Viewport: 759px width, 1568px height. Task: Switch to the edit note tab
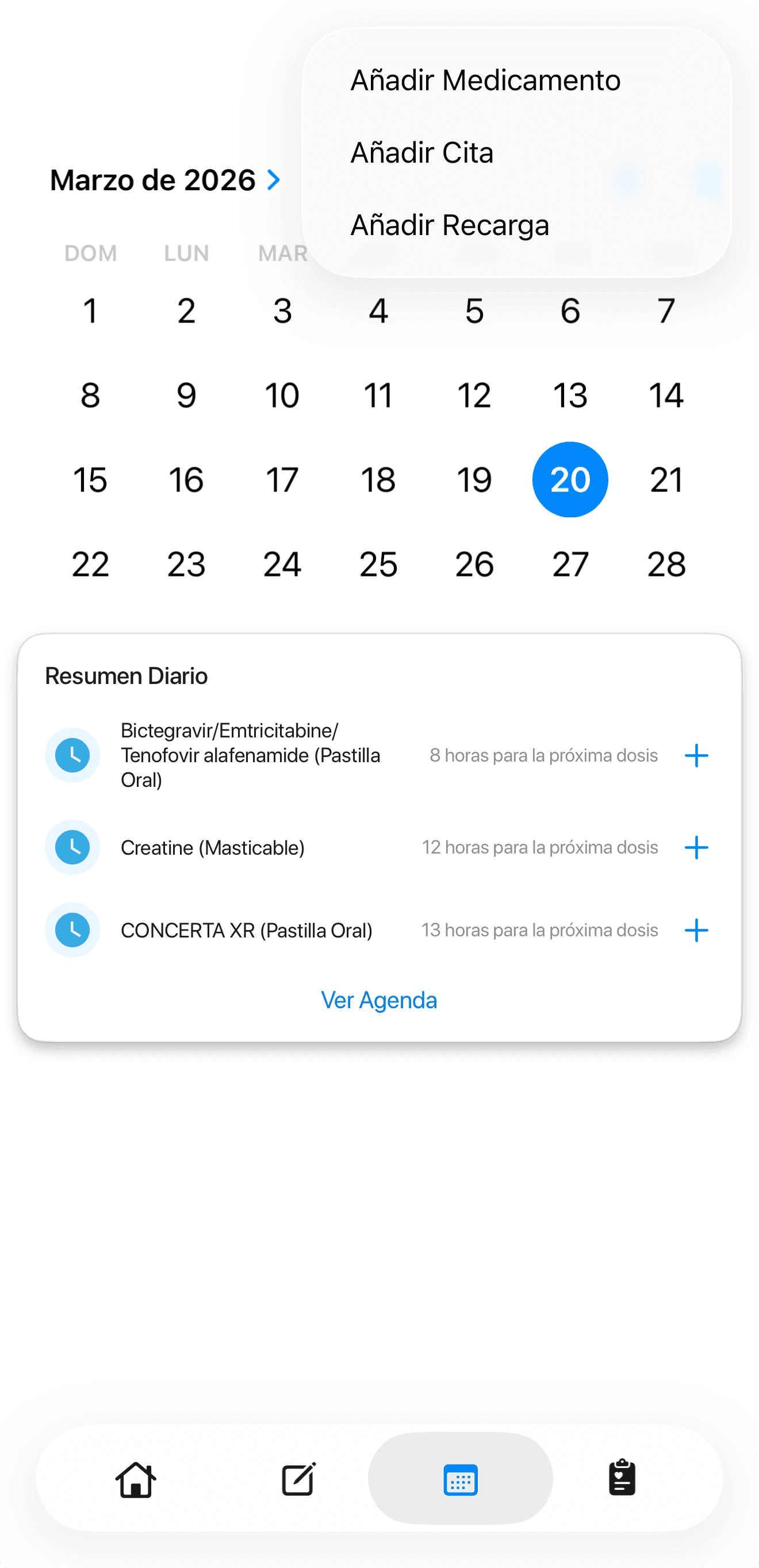[x=298, y=1479]
